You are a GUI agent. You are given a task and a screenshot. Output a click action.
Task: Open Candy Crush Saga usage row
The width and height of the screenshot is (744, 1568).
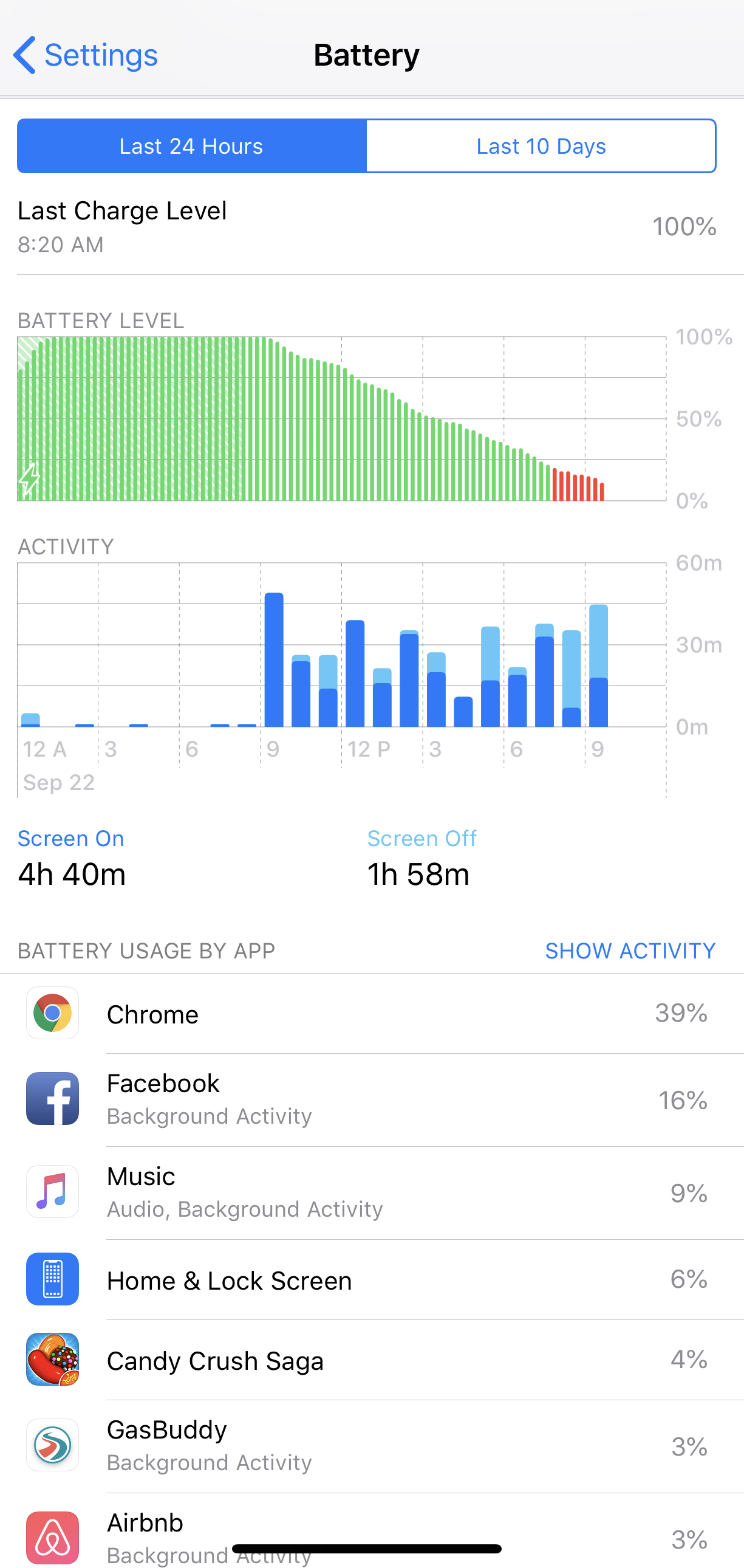(371, 1360)
